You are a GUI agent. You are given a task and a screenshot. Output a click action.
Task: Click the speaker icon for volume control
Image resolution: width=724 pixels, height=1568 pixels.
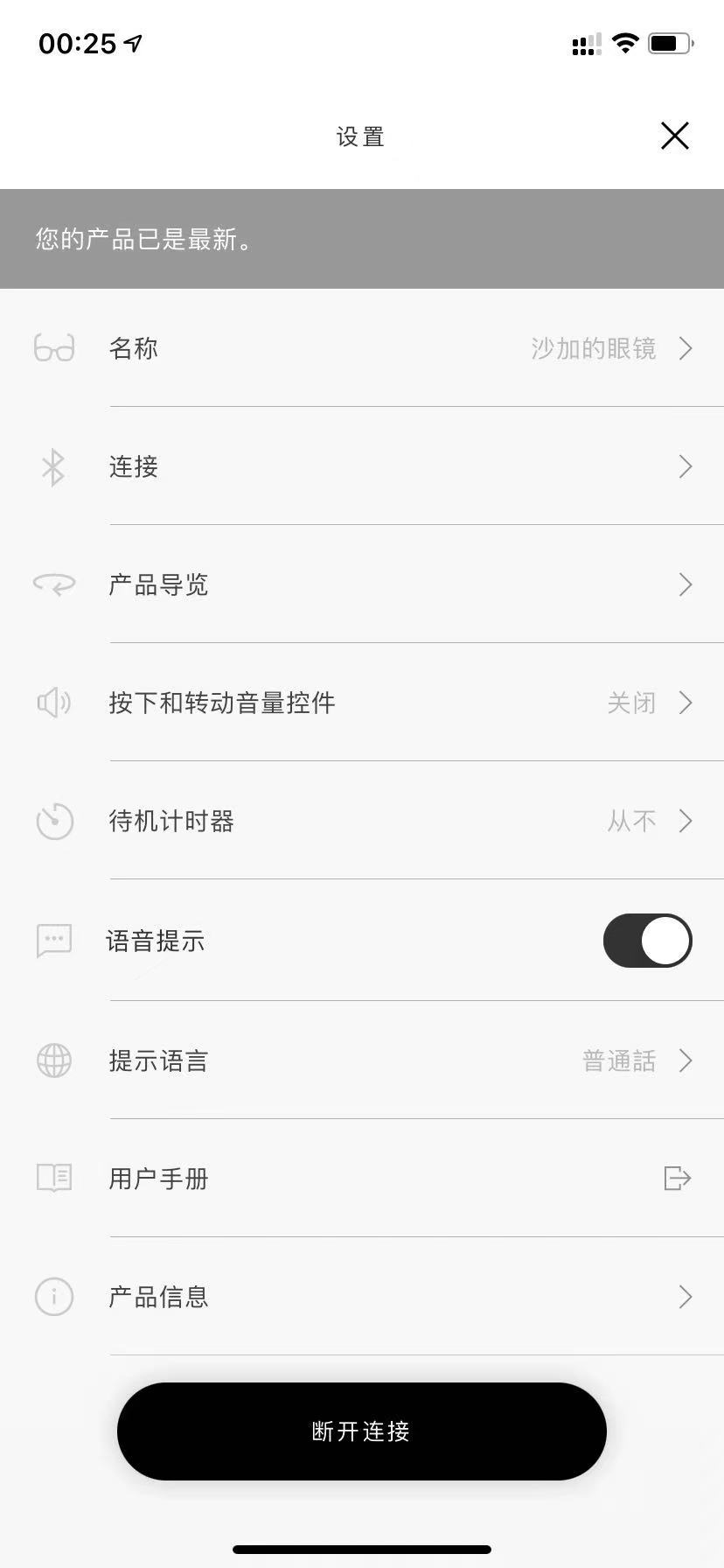53,703
